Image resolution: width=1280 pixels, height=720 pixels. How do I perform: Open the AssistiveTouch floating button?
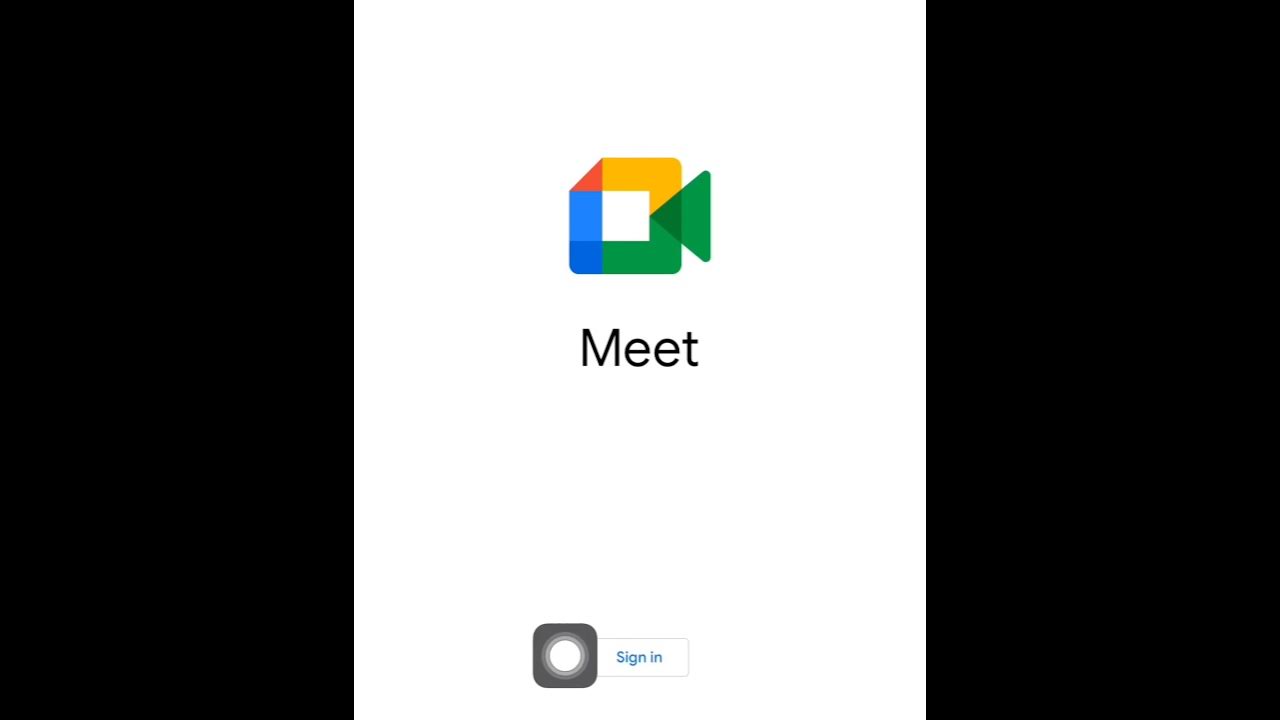(565, 656)
